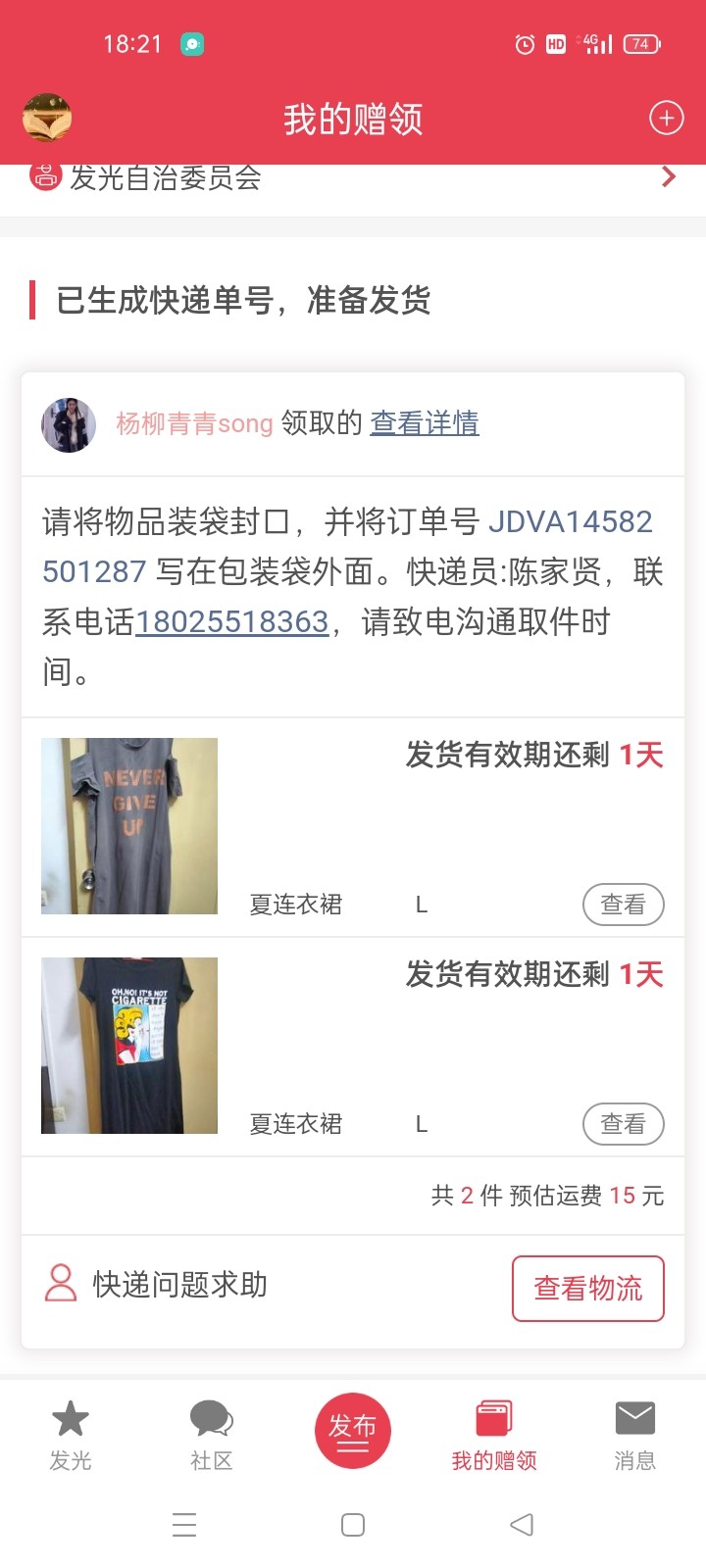Open the cigarette-print dress photo

click(129, 1046)
